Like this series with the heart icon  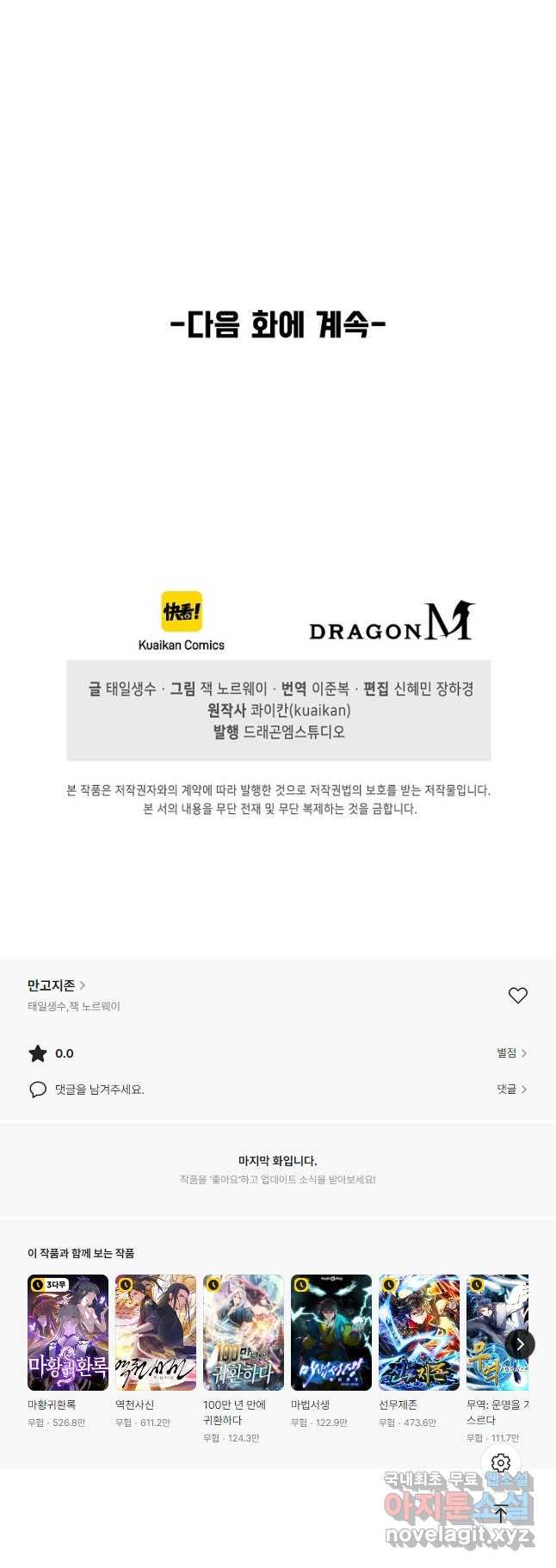tap(517, 996)
